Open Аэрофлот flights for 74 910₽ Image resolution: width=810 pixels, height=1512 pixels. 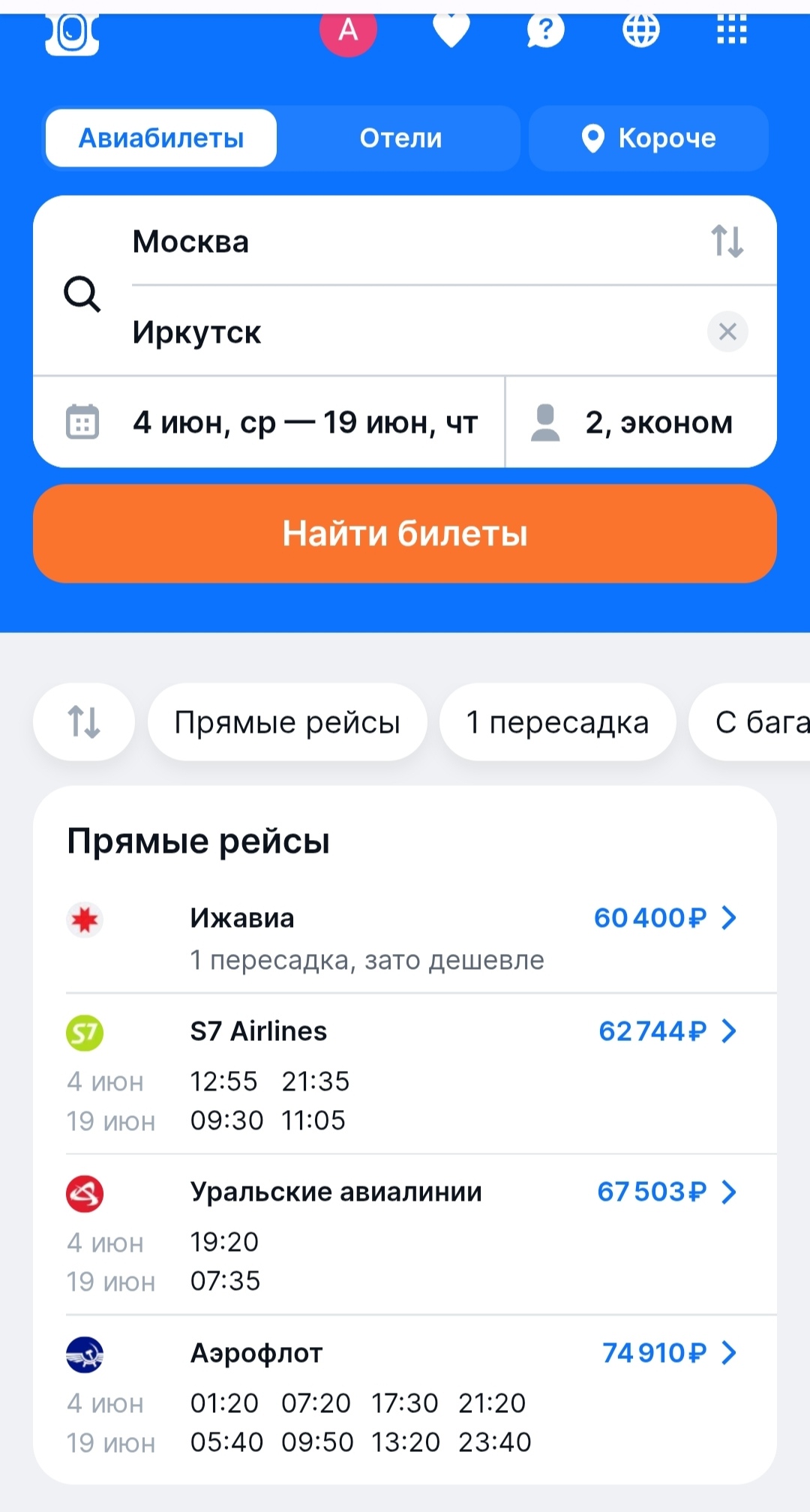[405, 1396]
